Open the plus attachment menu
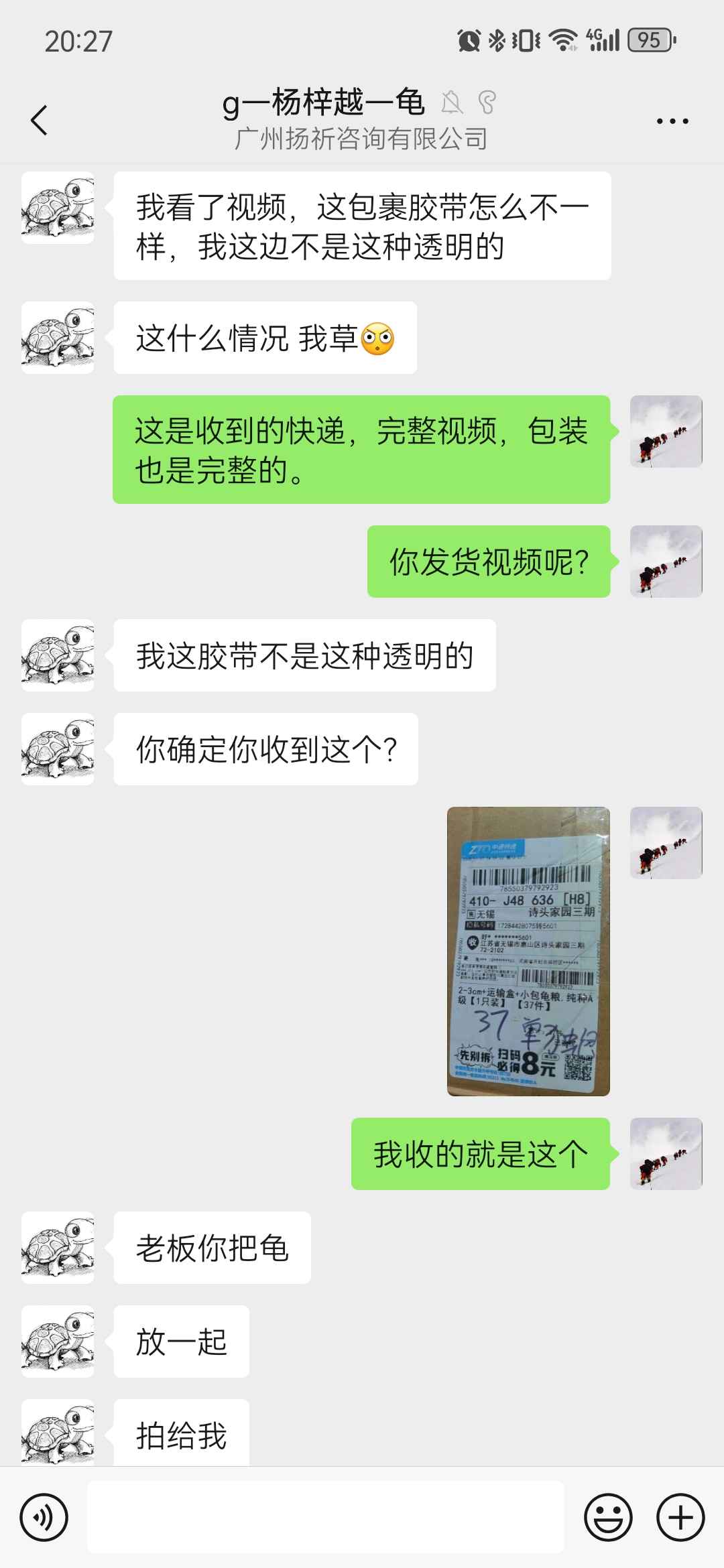 [680, 1517]
